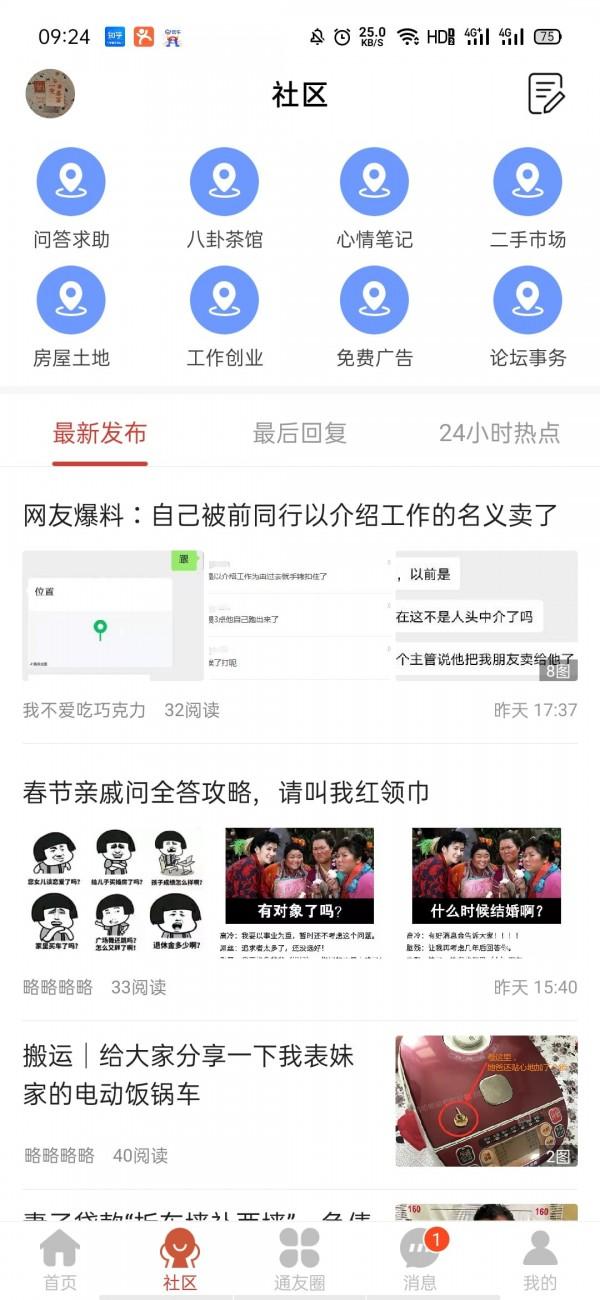The height and width of the screenshot is (1300, 600).
Task: Open the 八卦茶馆 section
Action: 224,199
